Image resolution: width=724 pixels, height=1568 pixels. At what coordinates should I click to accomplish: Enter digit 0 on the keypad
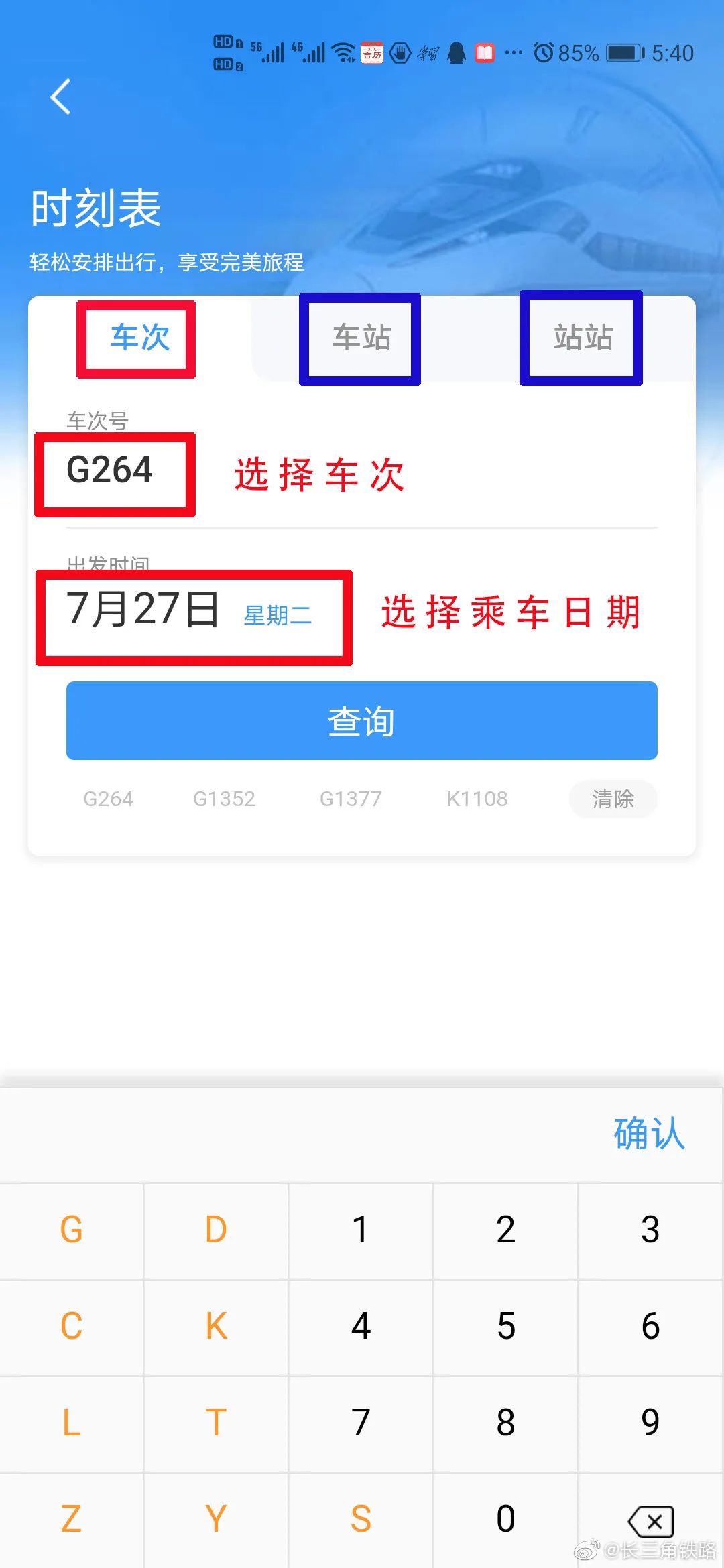point(505,1520)
